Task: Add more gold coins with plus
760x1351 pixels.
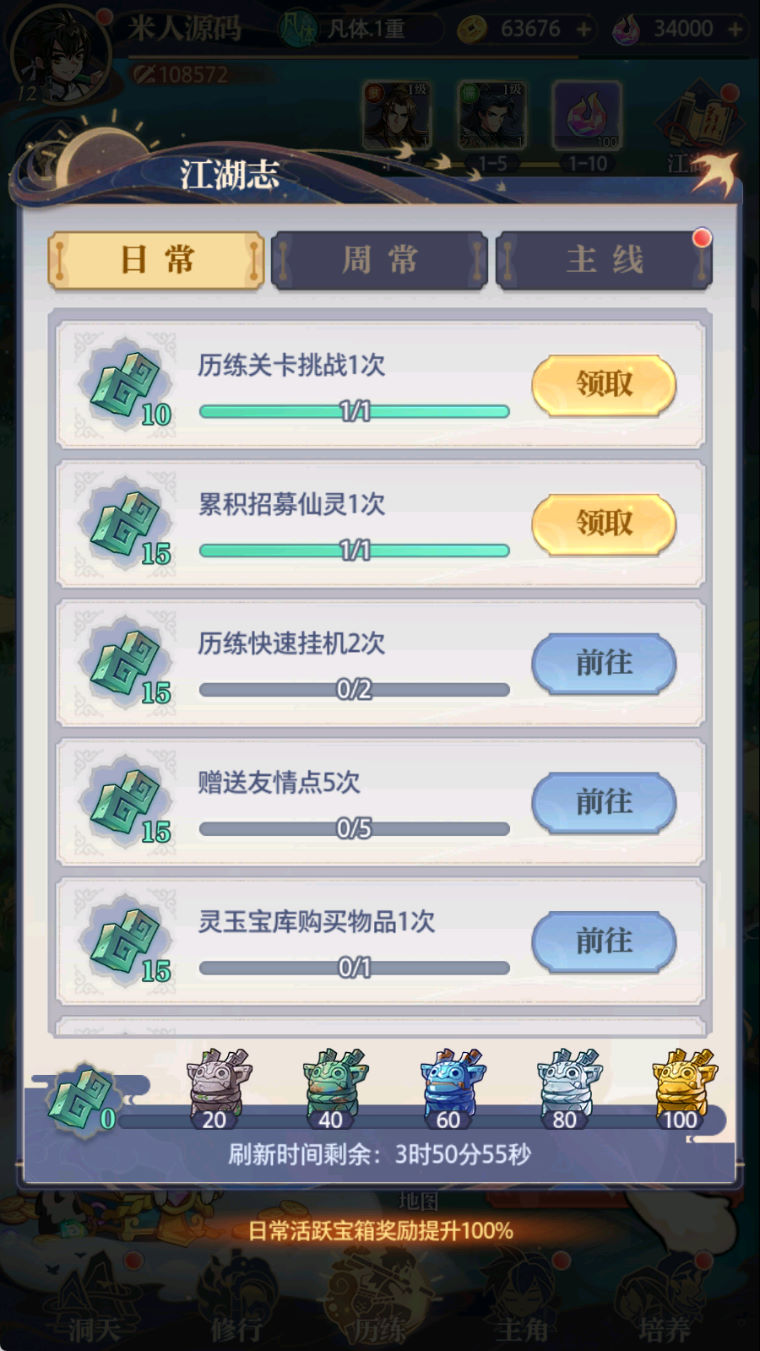Action: [x=583, y=29]
